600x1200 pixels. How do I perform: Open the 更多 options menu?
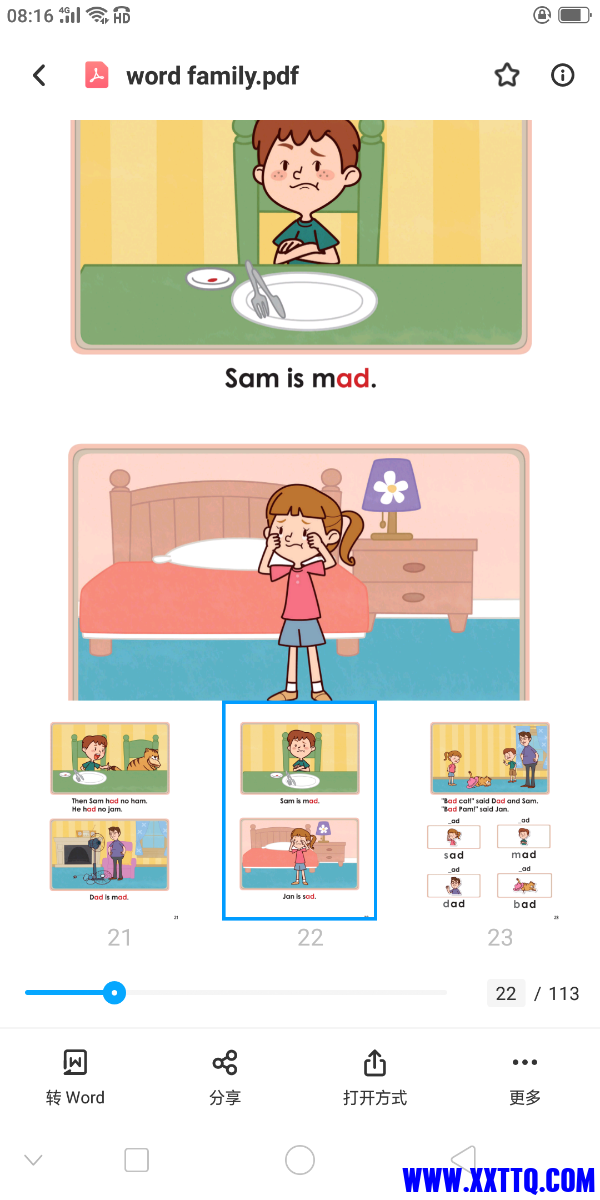(x=525, y=1076)
